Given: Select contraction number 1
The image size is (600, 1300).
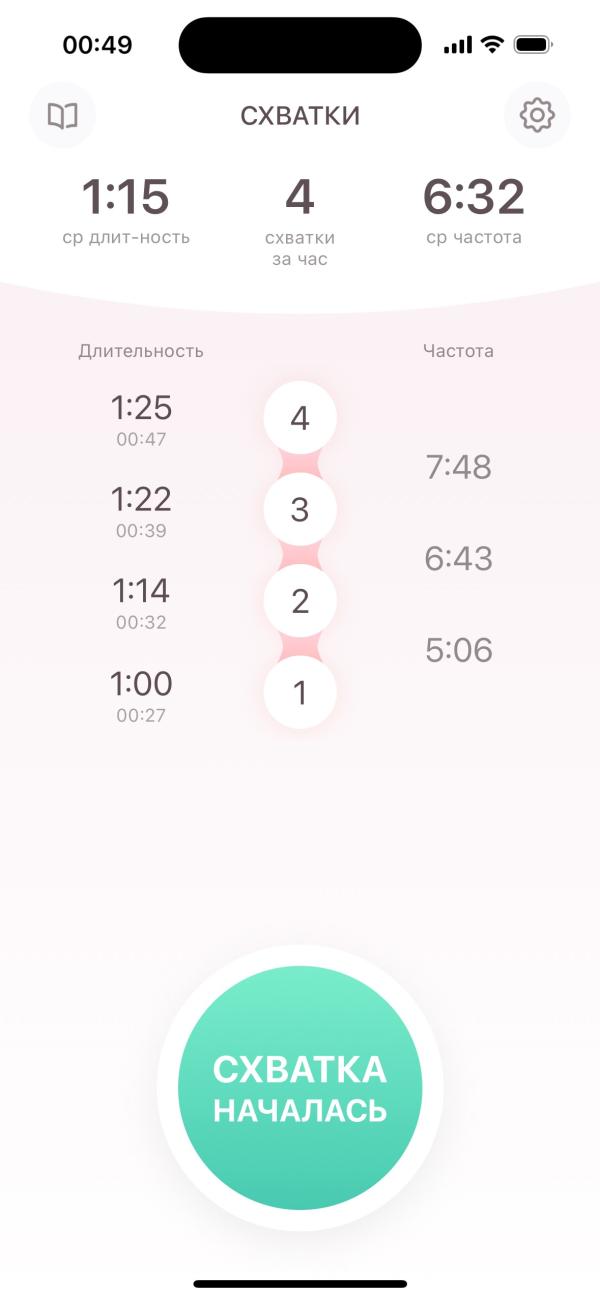Looking at the screenshot, I should [300, 692].
